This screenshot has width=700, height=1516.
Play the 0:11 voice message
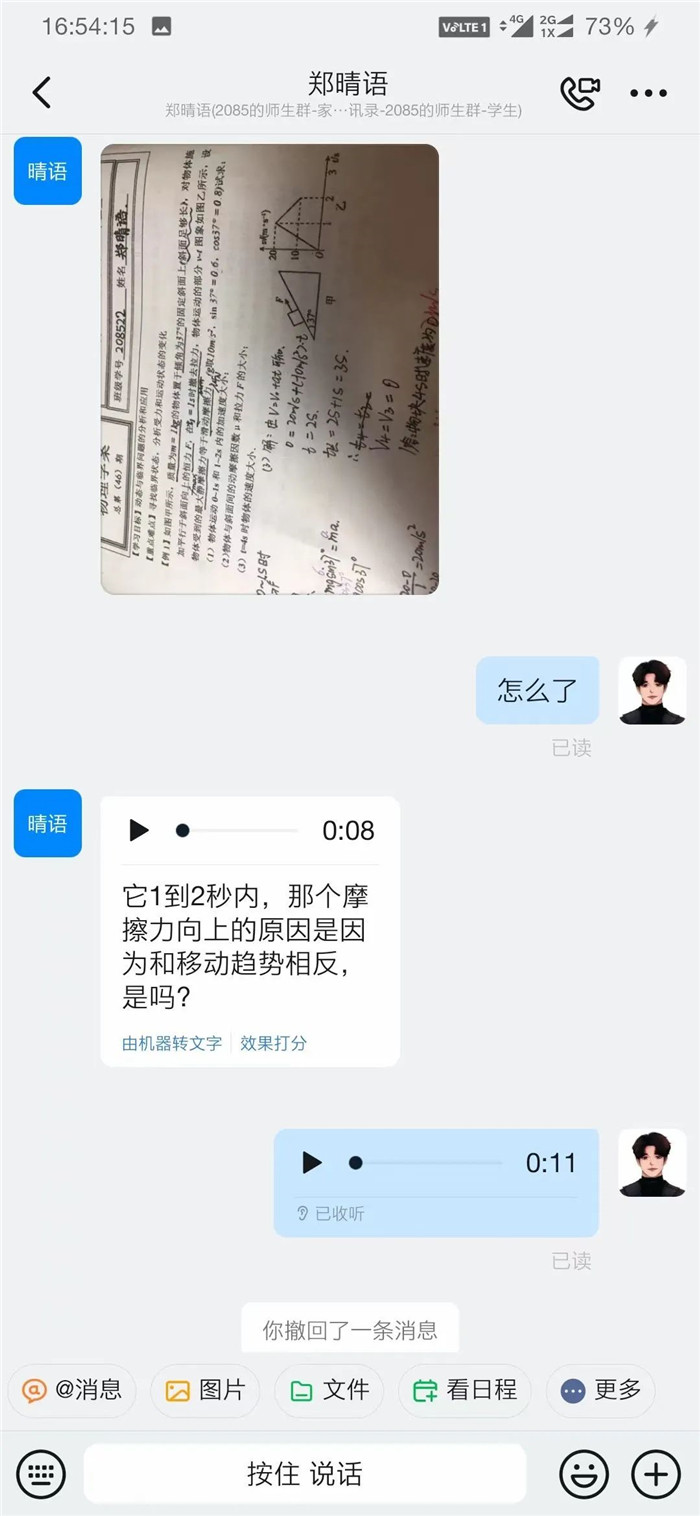click(312, 1162)
